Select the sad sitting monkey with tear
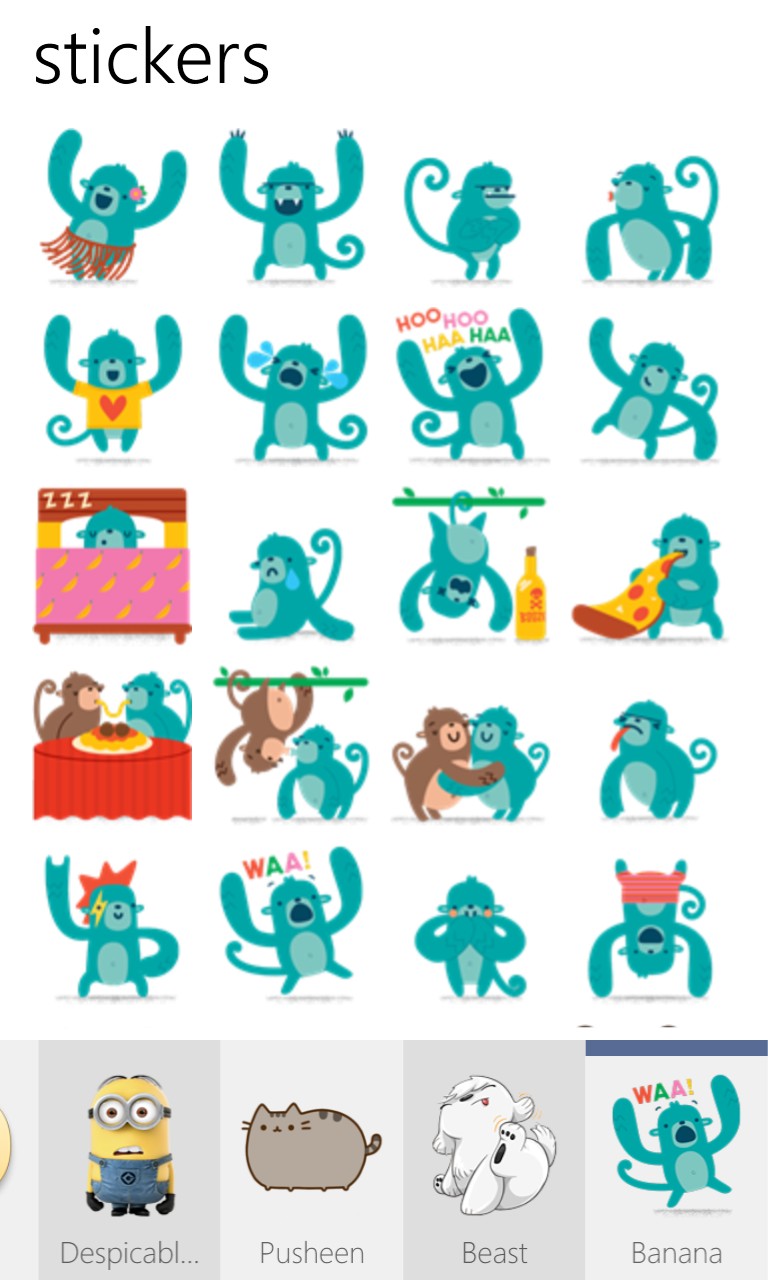 pos(289,585)
